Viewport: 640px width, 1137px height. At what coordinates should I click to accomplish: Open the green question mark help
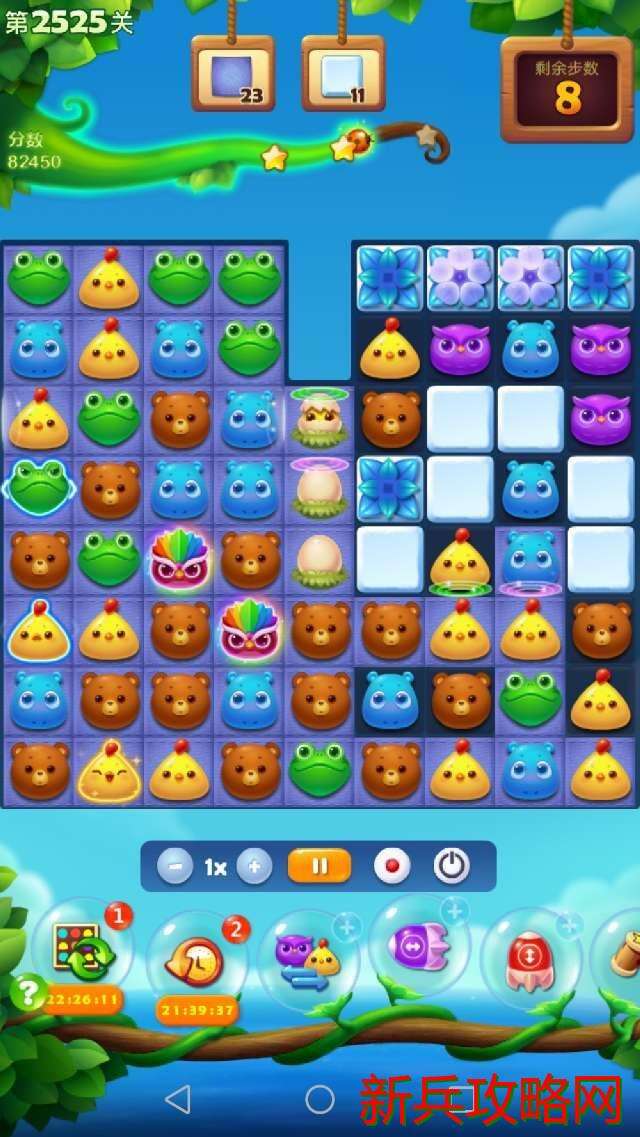click(28, 991)
